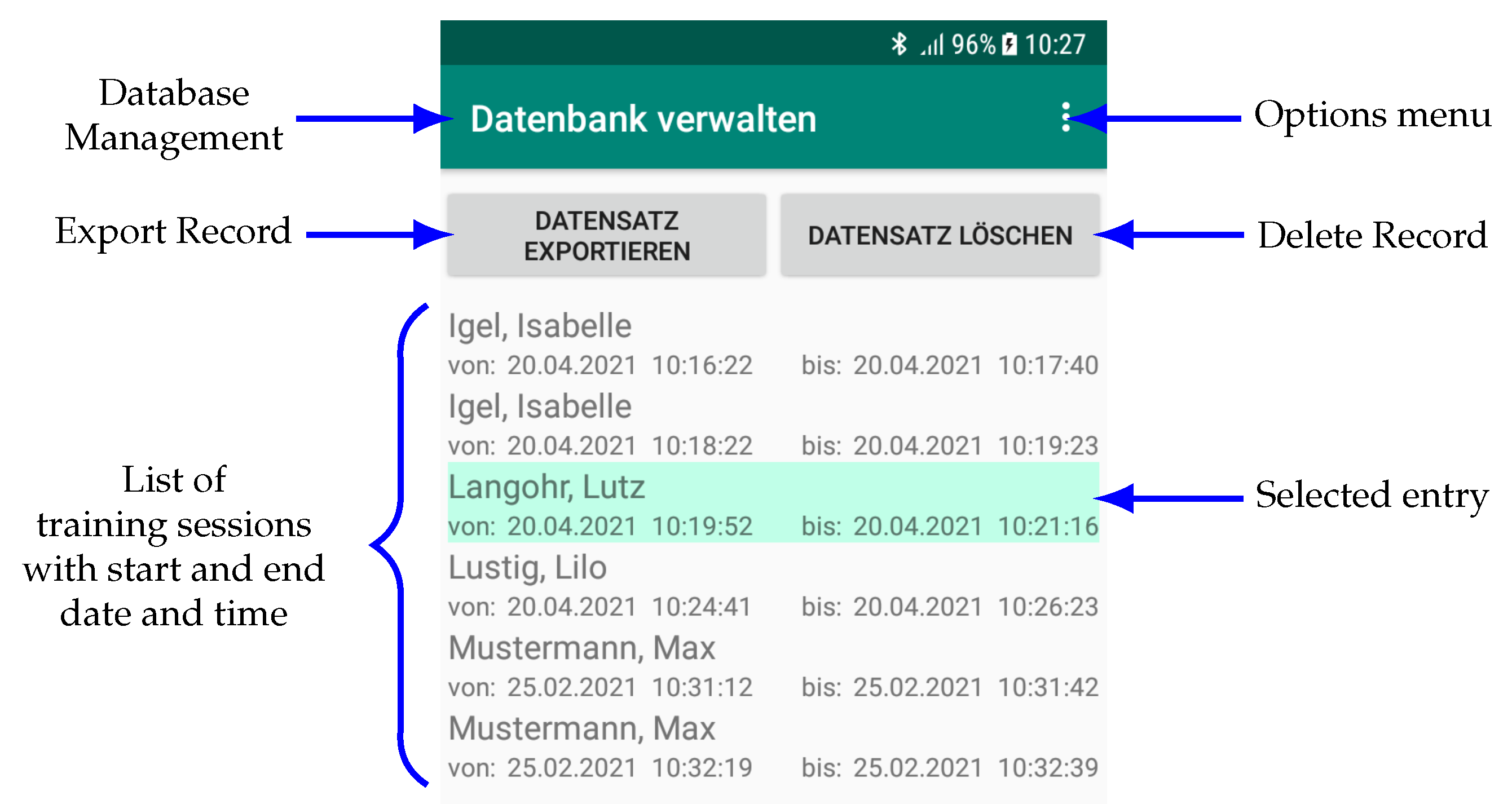Select Igel, Isabelle session from 10:16:22
Screen dimensions: 1512x804
[x=773, y=344]
